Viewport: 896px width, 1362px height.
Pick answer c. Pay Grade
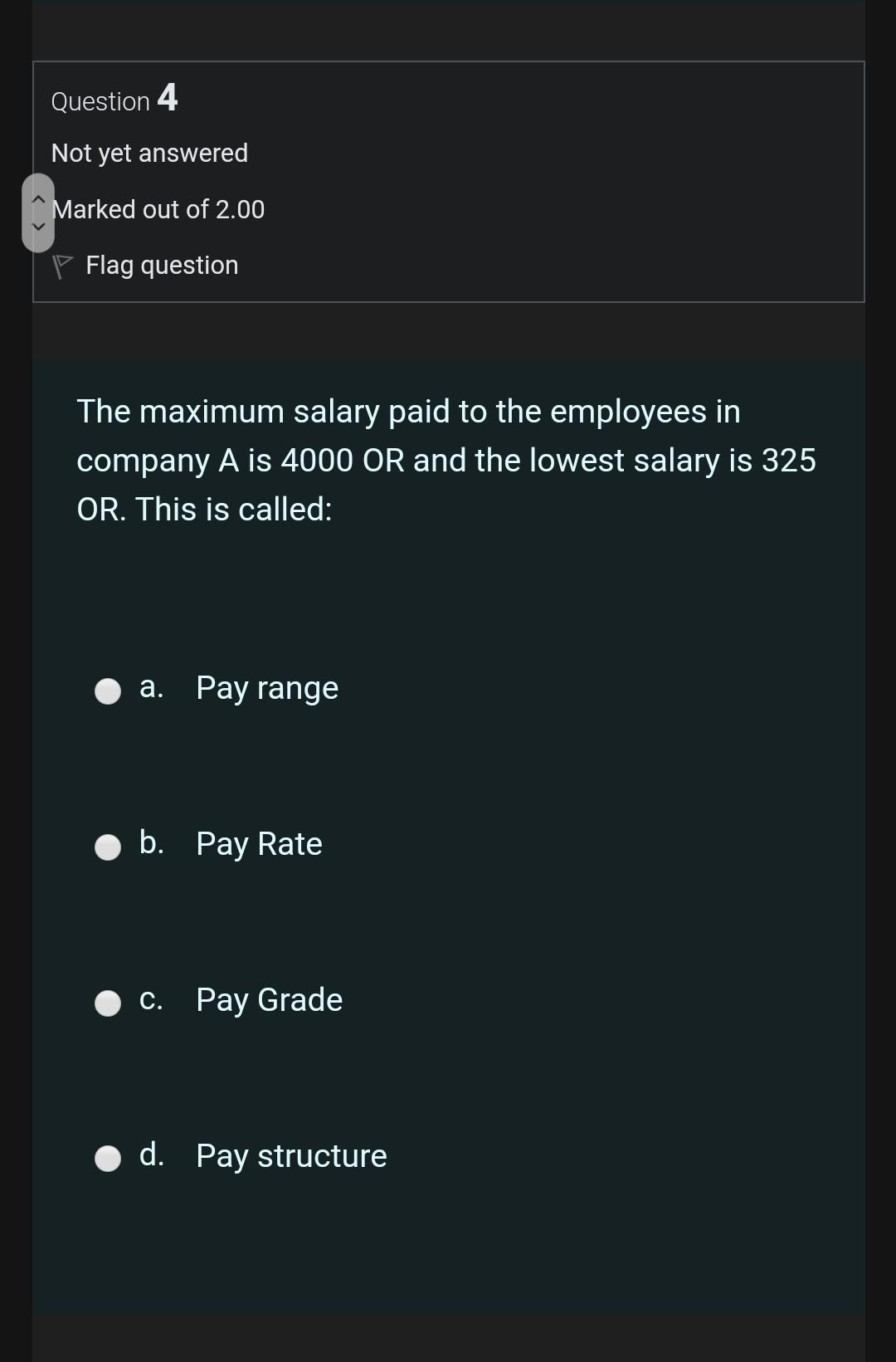pos(108,1003)
